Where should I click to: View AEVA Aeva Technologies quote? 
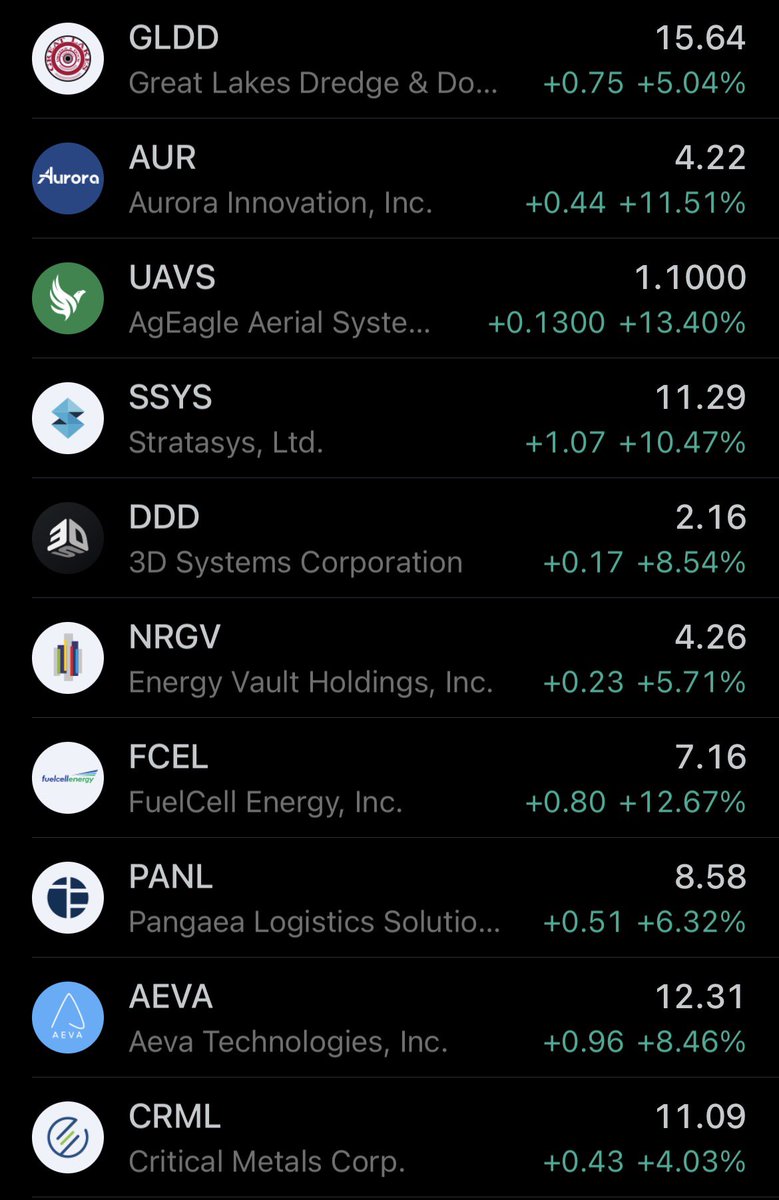coord(389,1019)
